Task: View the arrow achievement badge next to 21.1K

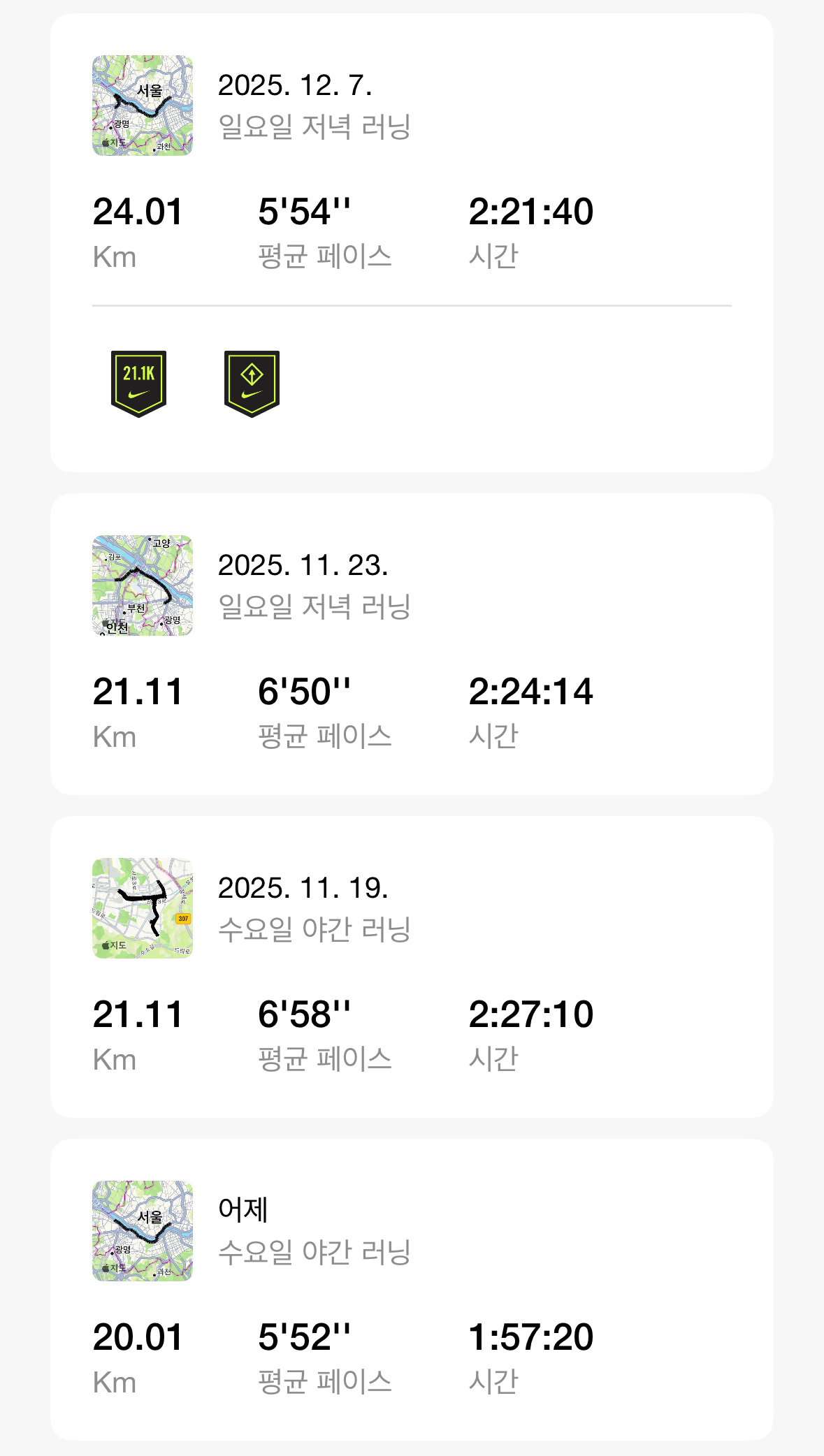Action: 252,384
